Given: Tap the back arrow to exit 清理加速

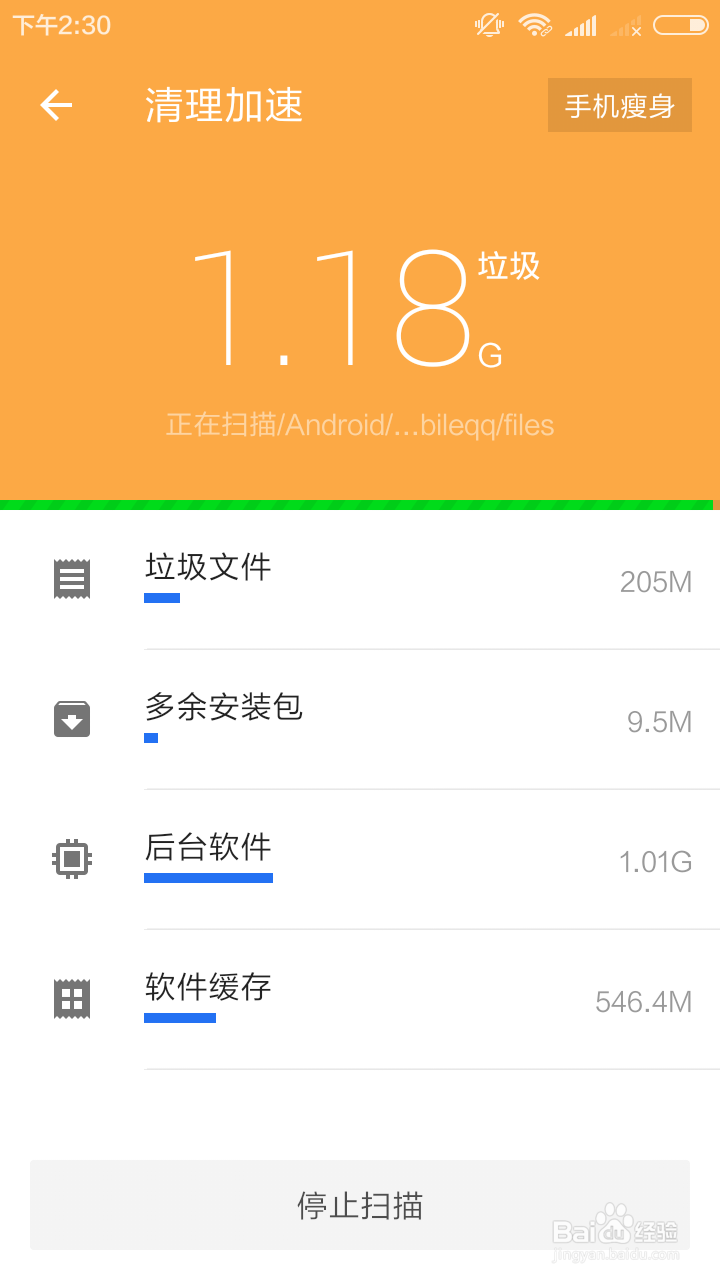Looking at the screenshot, I should click(x=55, y=105).
